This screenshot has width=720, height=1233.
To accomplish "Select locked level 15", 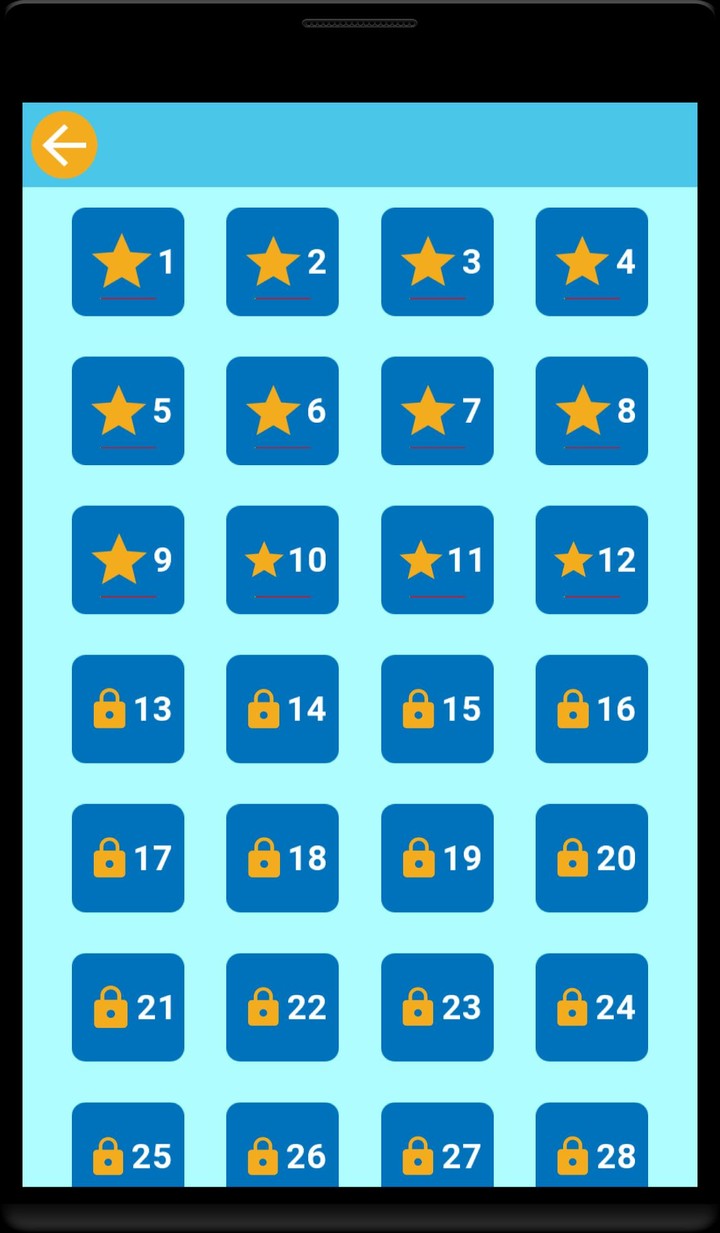I will coord(437,709).
